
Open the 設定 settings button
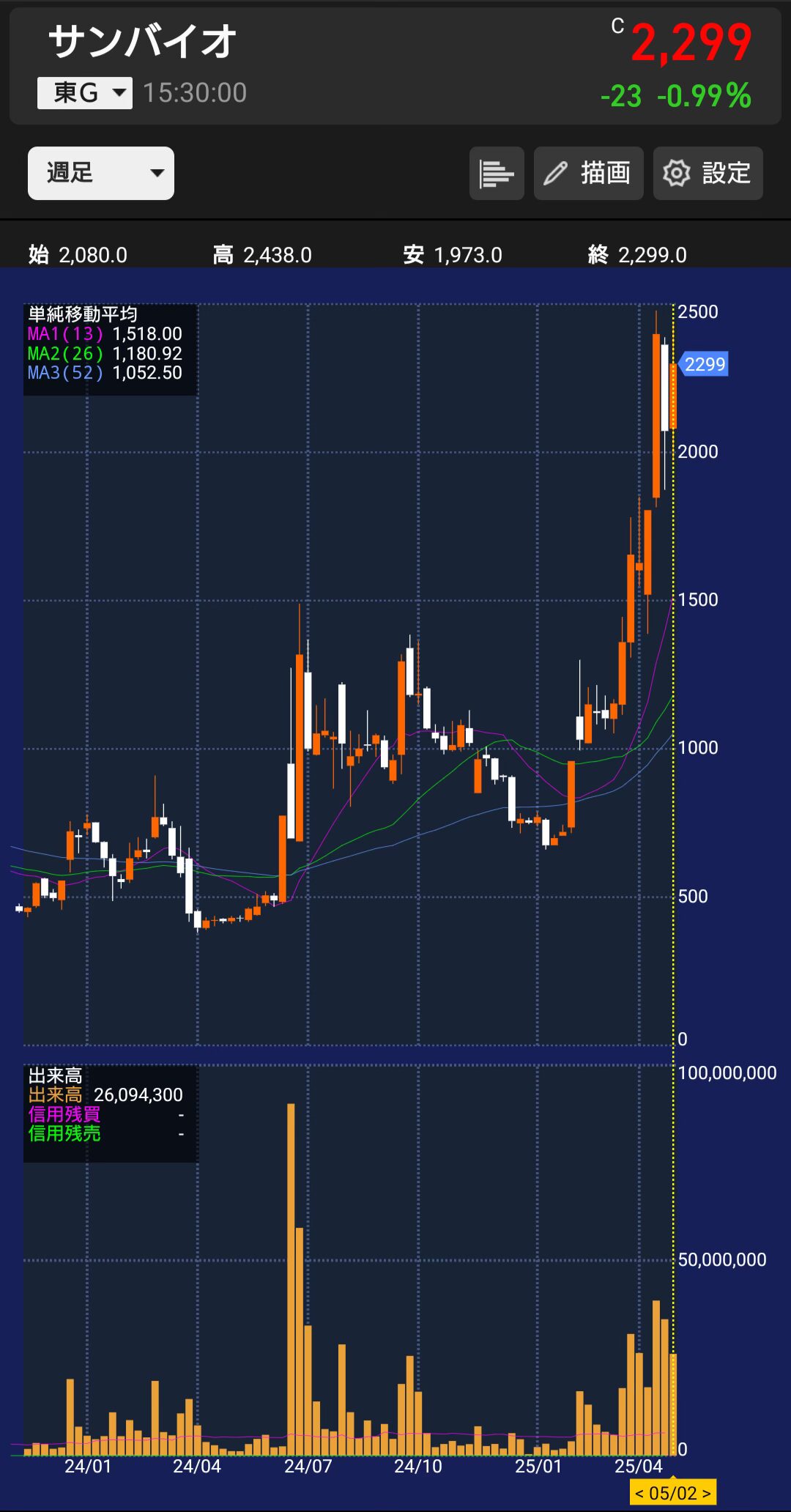(x=708, y=173)
